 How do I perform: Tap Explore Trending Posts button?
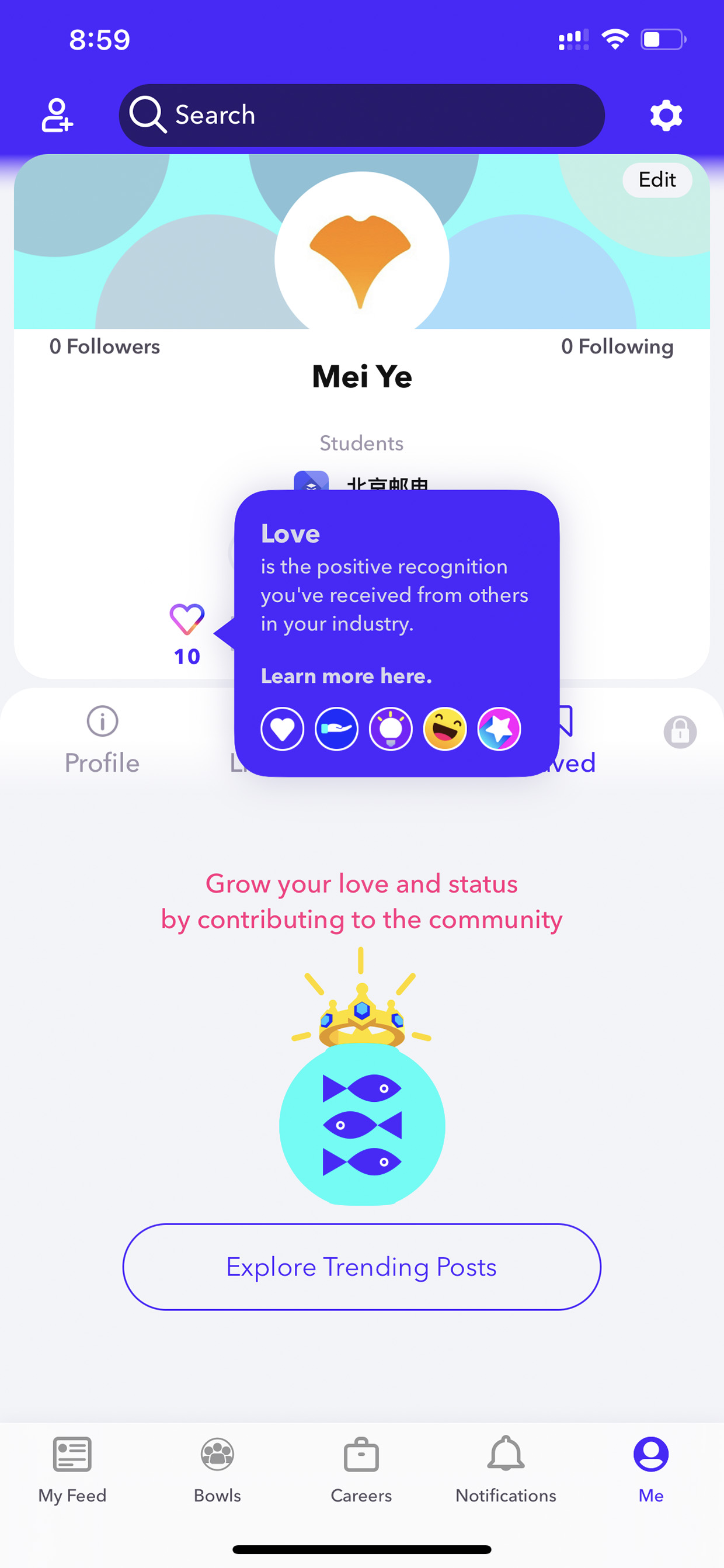[x=361, y=1267]
